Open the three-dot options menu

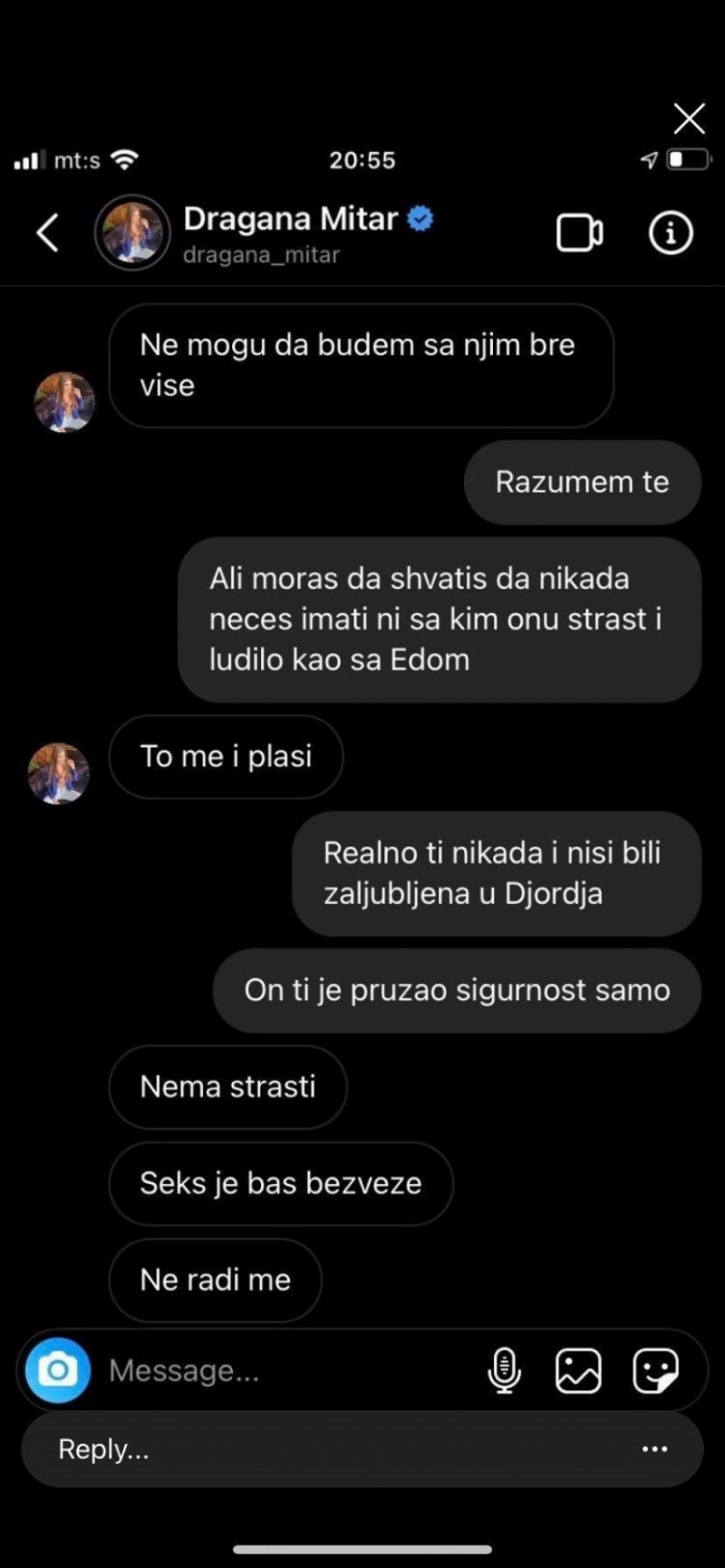pos(654,1449)
